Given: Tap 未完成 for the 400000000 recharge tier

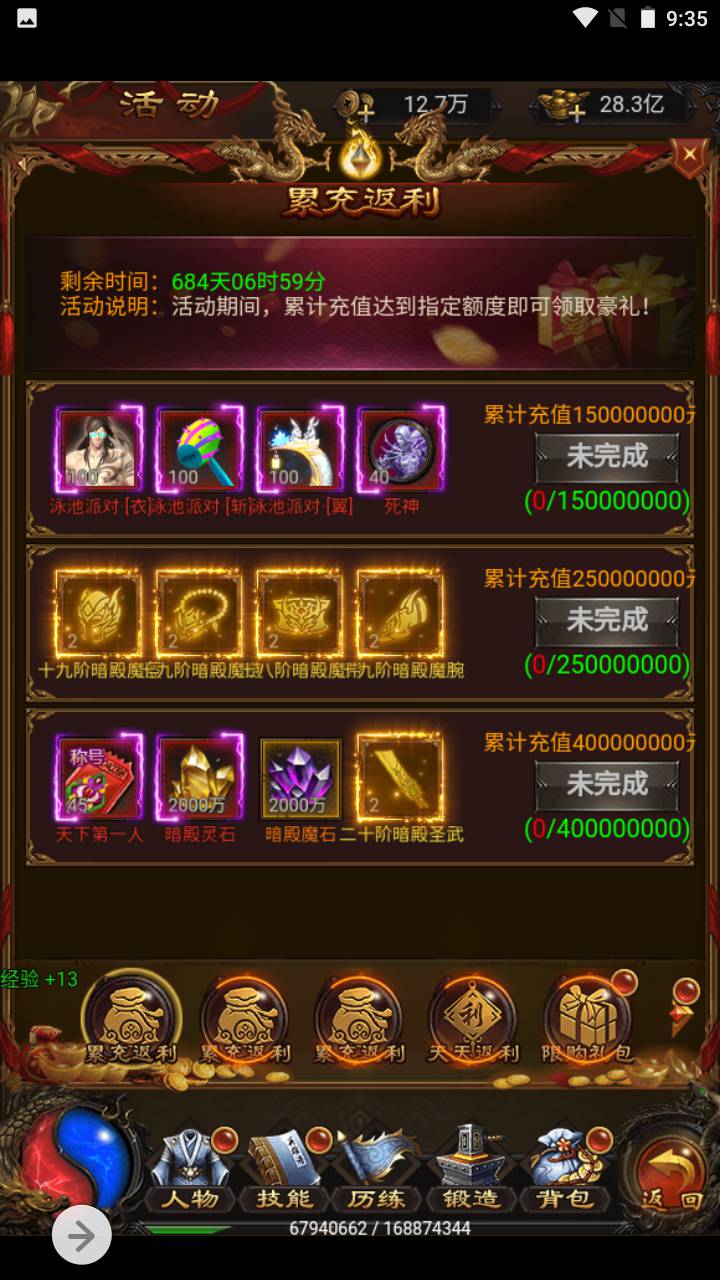Looking at the screenshot, I should point(607,785).
